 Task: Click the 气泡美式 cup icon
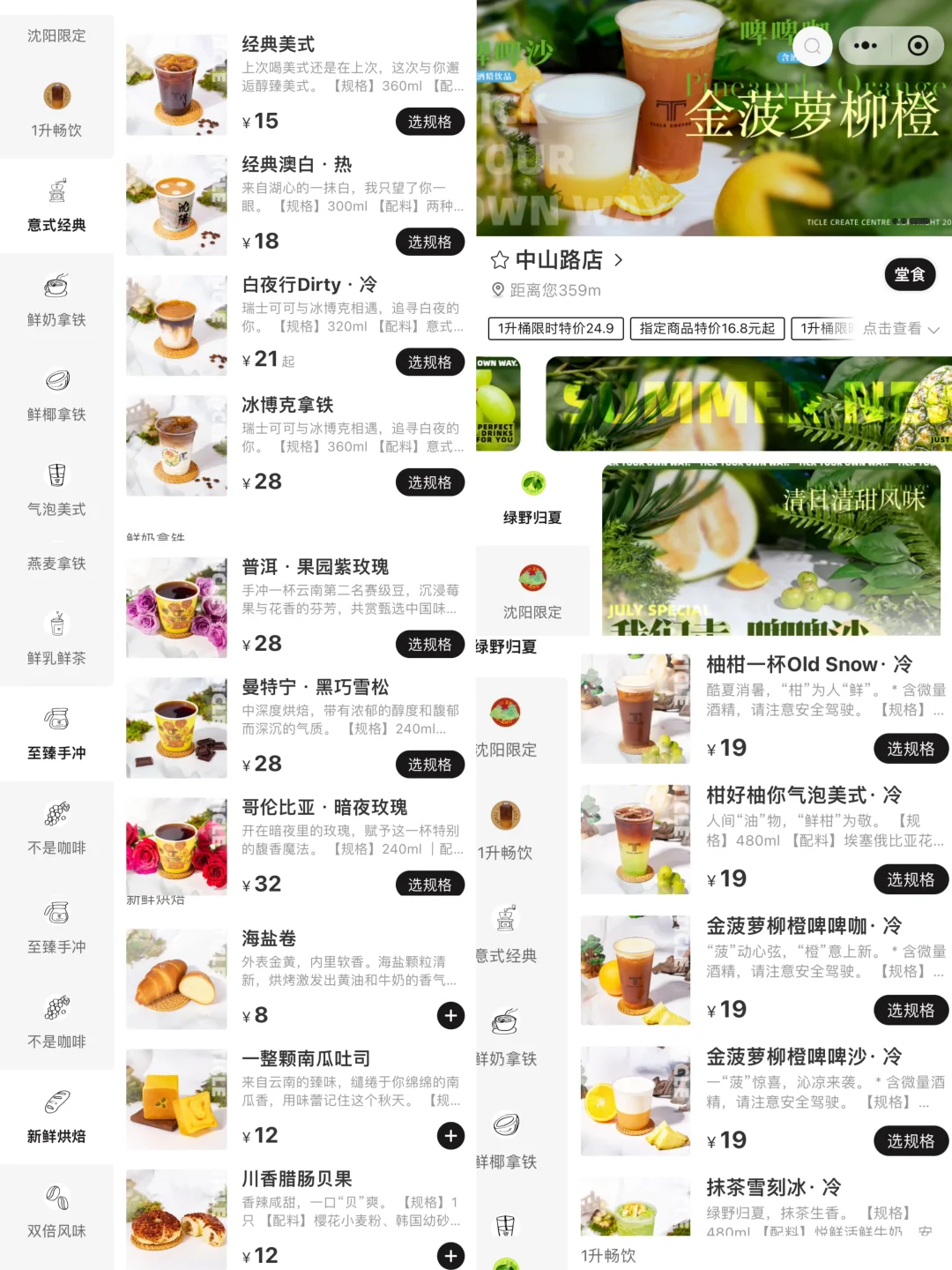(x=56, y=476)
